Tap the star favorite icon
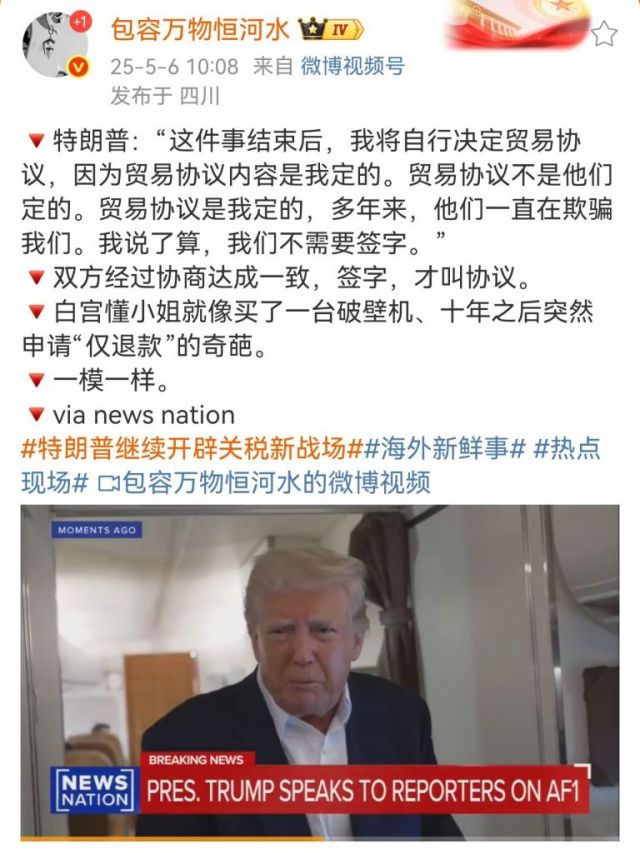This screenshot has width=640, height=853. [x=603, y=36]
